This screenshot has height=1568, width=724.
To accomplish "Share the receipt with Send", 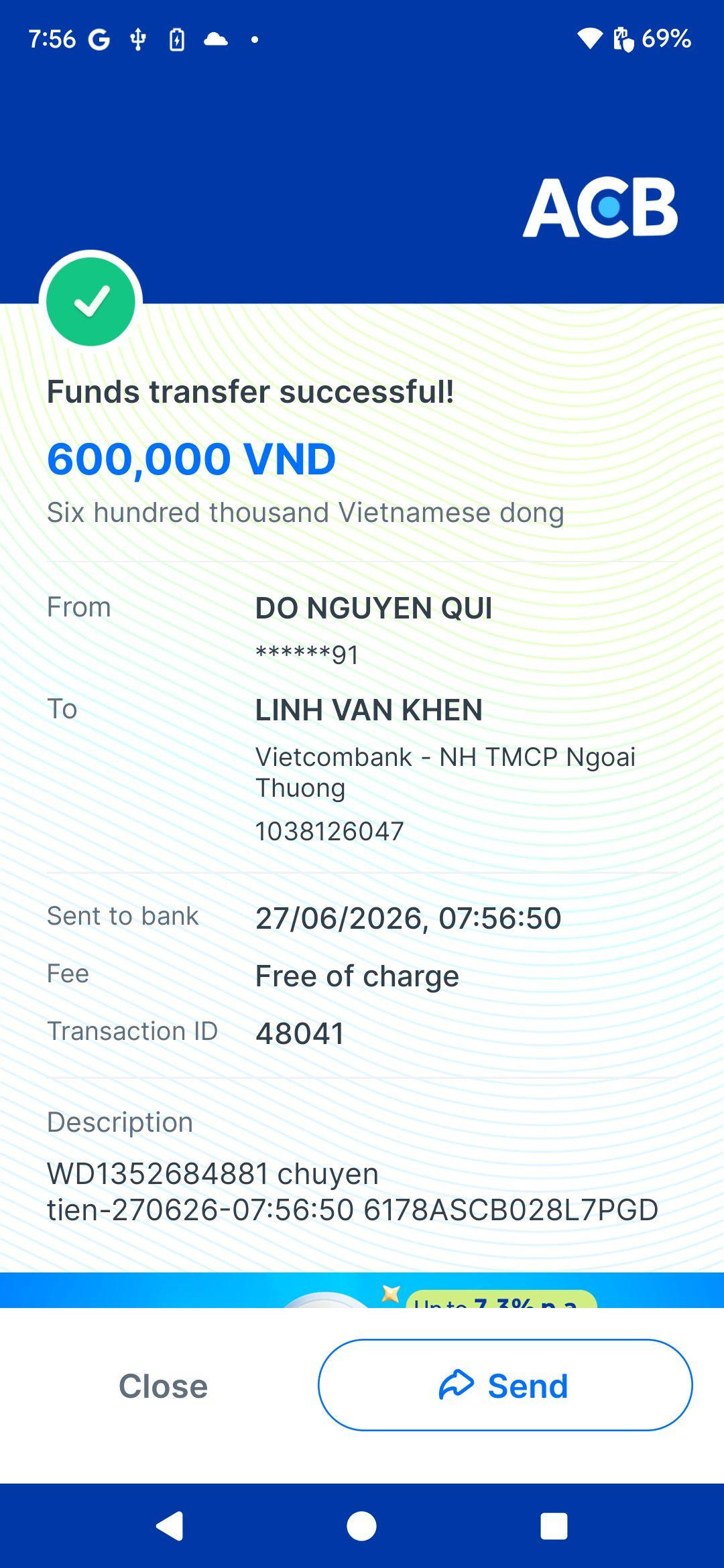I will [x=505, y=1385].
